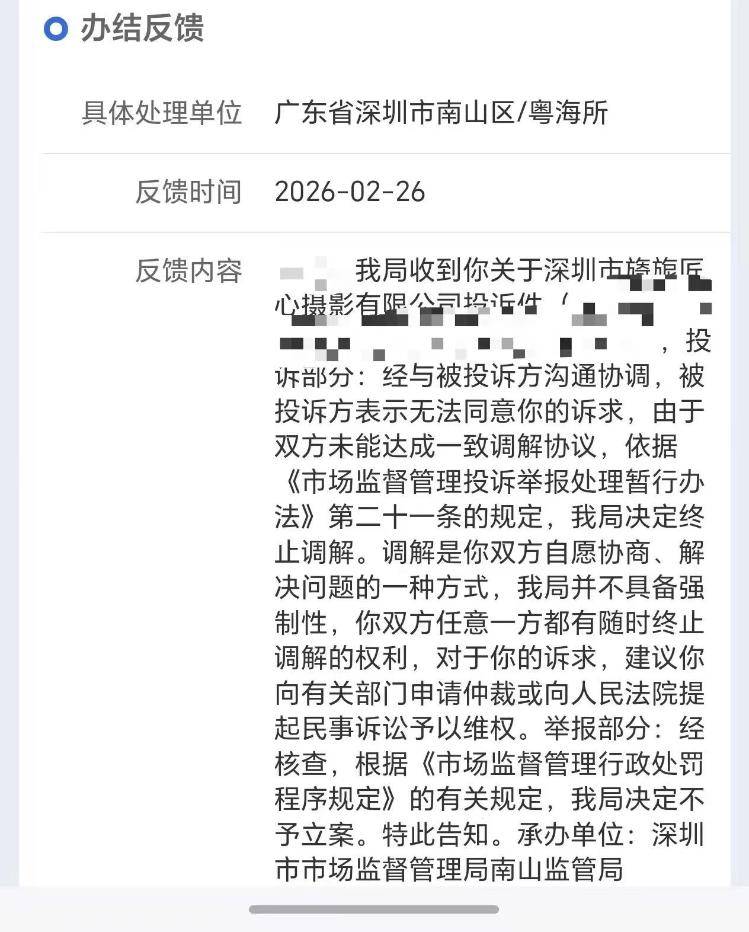Screen dimensions: 749x932
Task: Select the feedback date 2026-02-26
Action: pos(352,193)
